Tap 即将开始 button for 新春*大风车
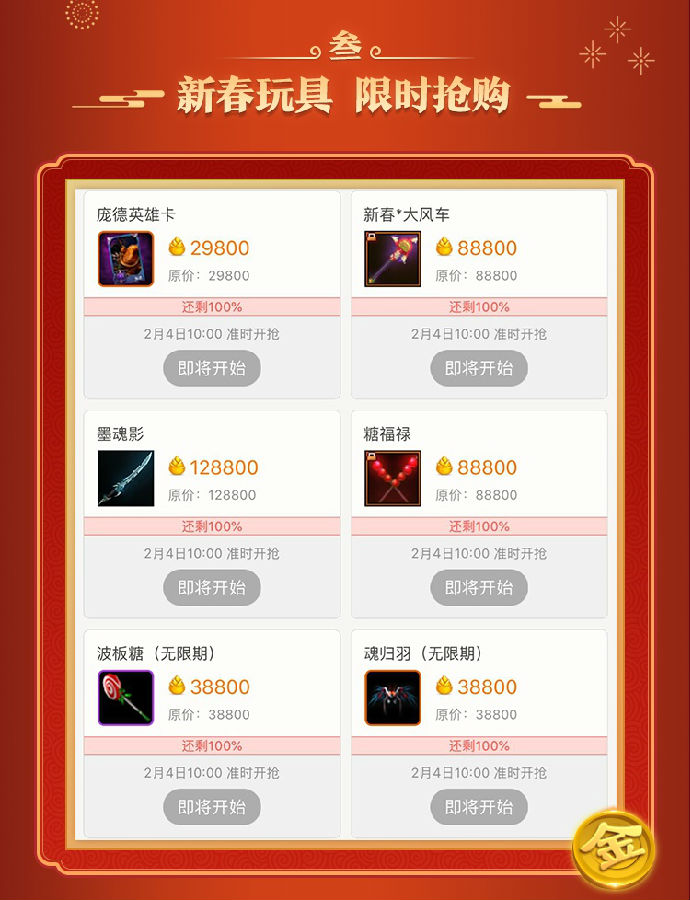This screenshot has height=900, width=690. point(479,368)
